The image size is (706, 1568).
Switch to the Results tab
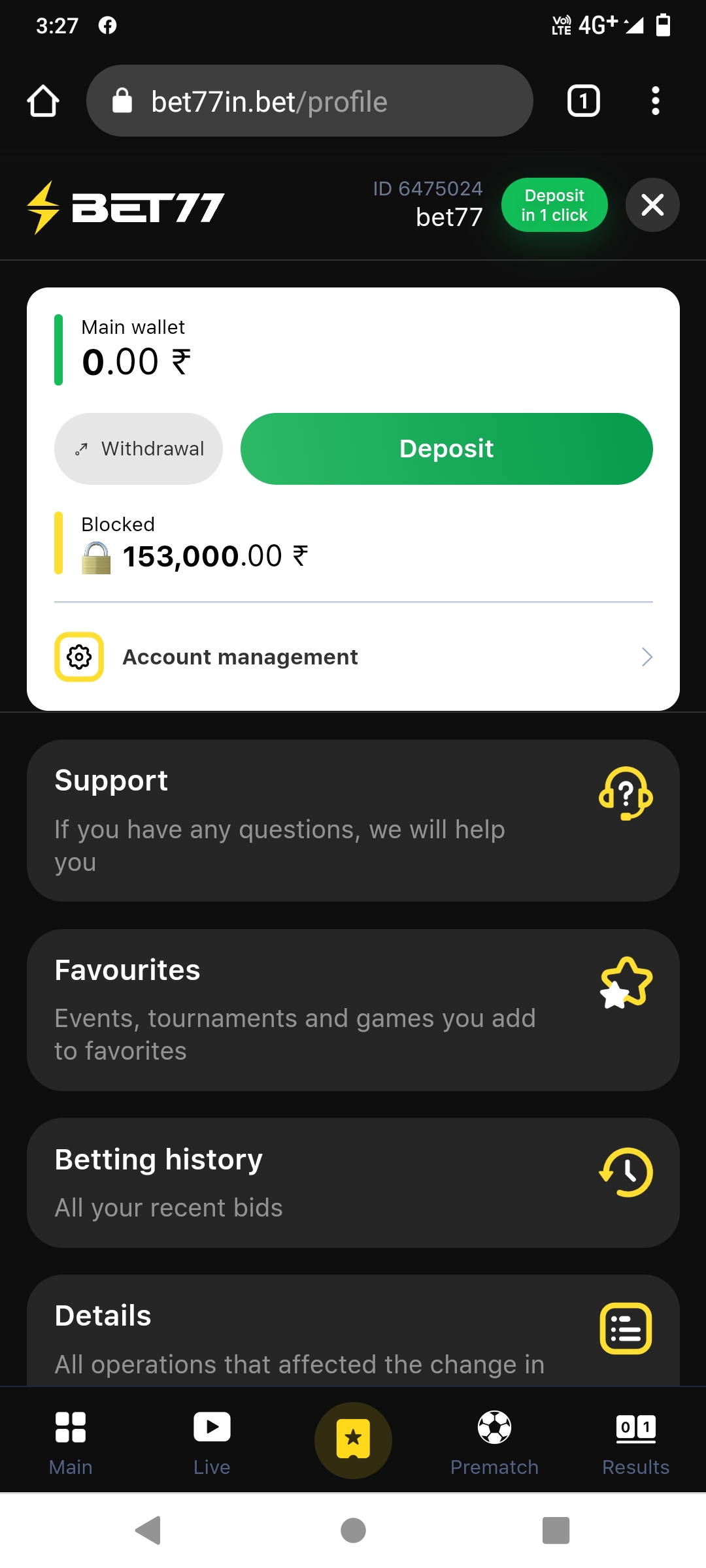[x=635, y=1442]
